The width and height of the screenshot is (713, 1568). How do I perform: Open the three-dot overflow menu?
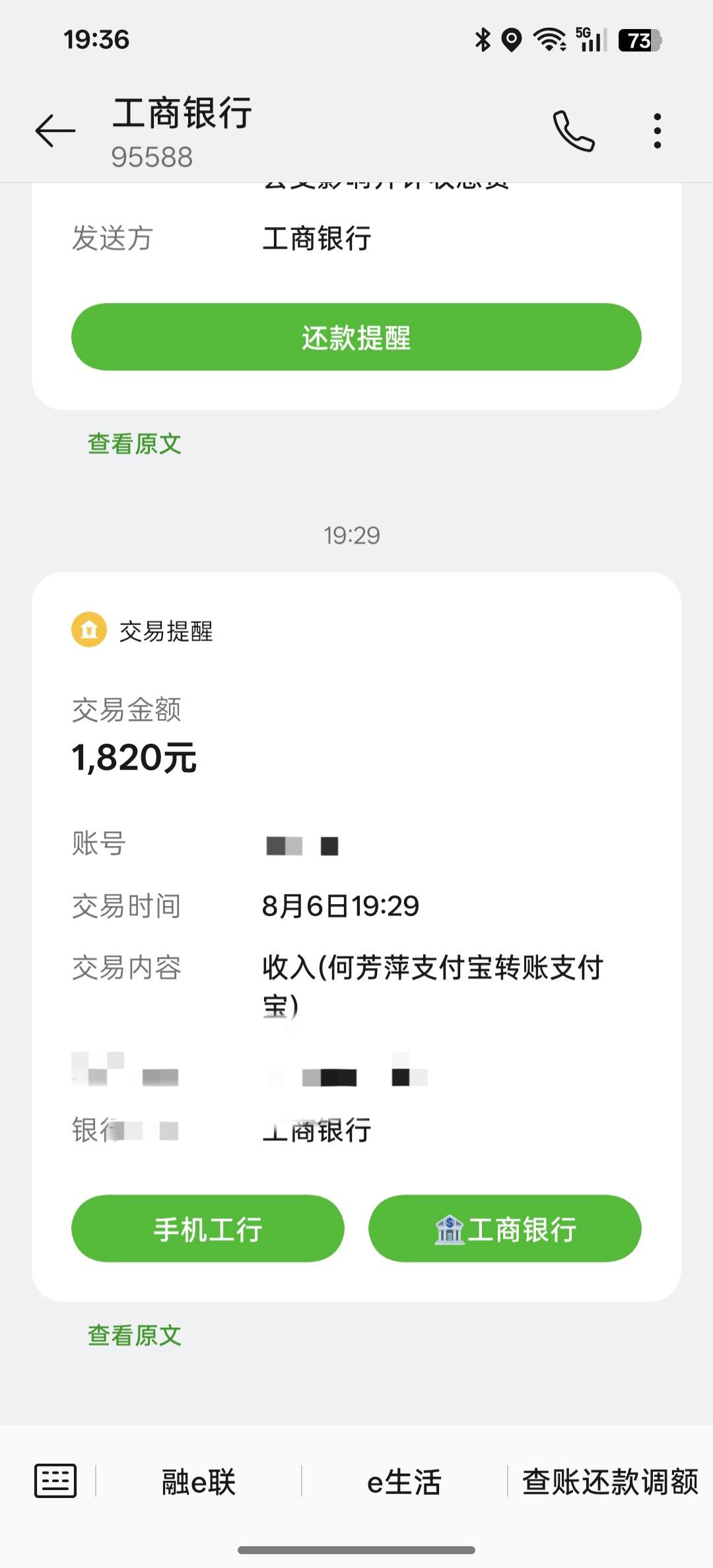(x=657, y=131)
